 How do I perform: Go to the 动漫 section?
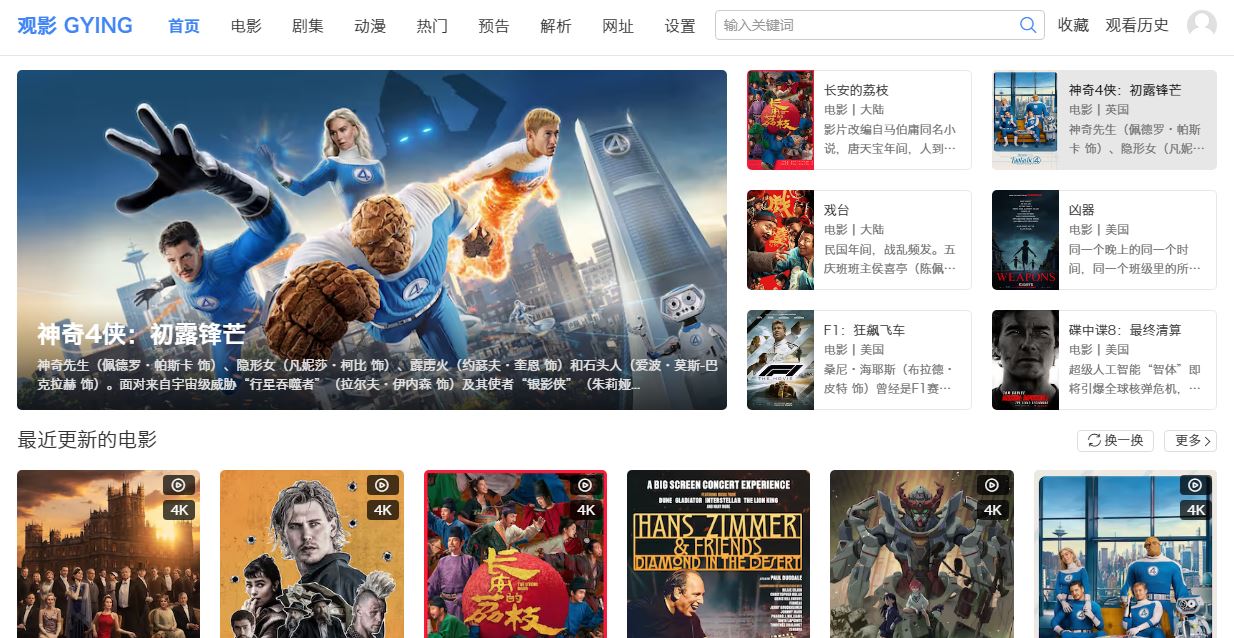(370, 26)
